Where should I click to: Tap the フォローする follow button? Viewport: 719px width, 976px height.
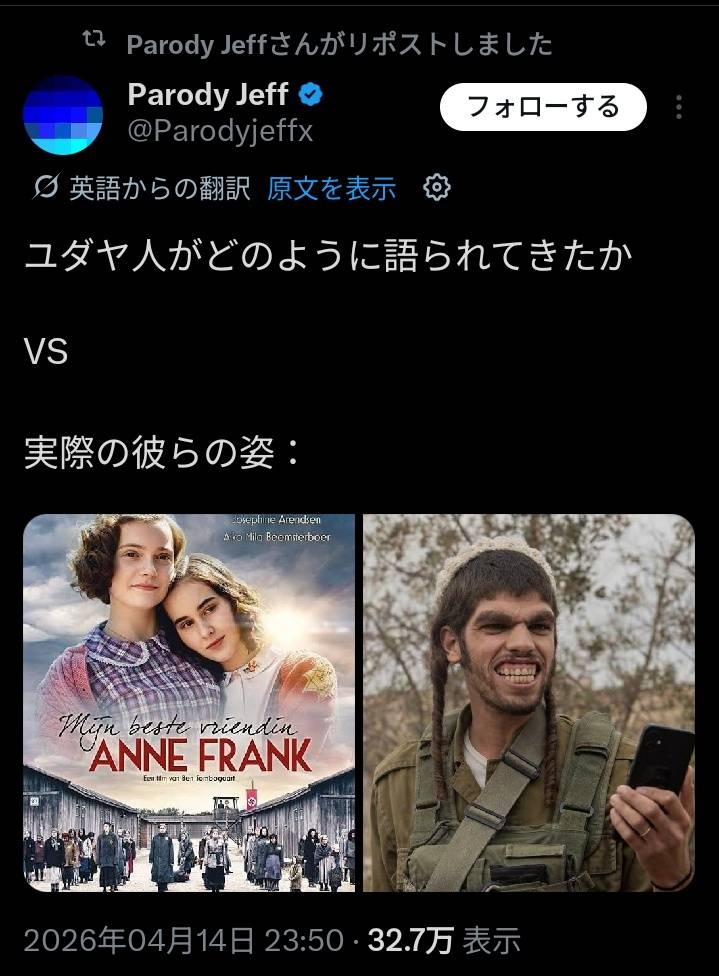click(543, 107)
